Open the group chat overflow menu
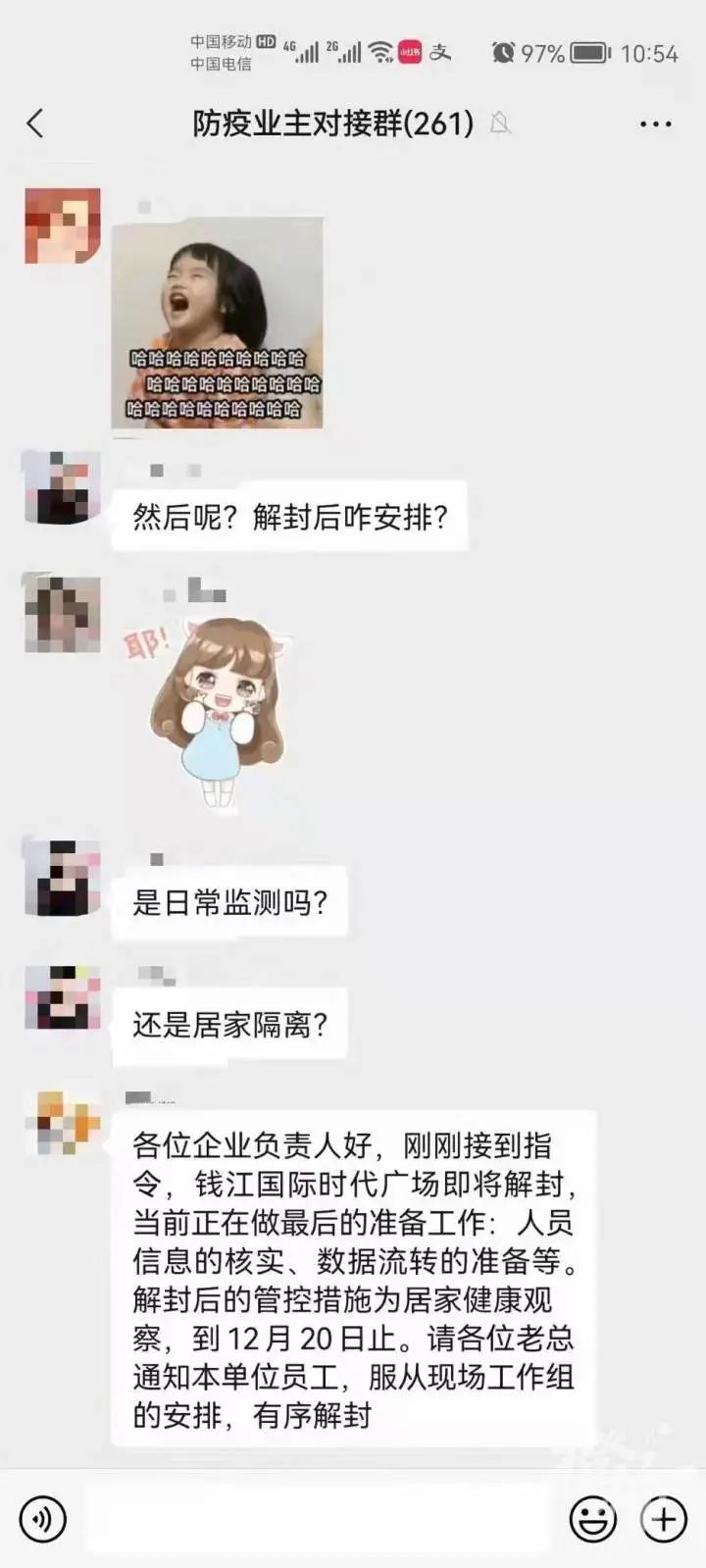706x1568 pixels. 655,125
